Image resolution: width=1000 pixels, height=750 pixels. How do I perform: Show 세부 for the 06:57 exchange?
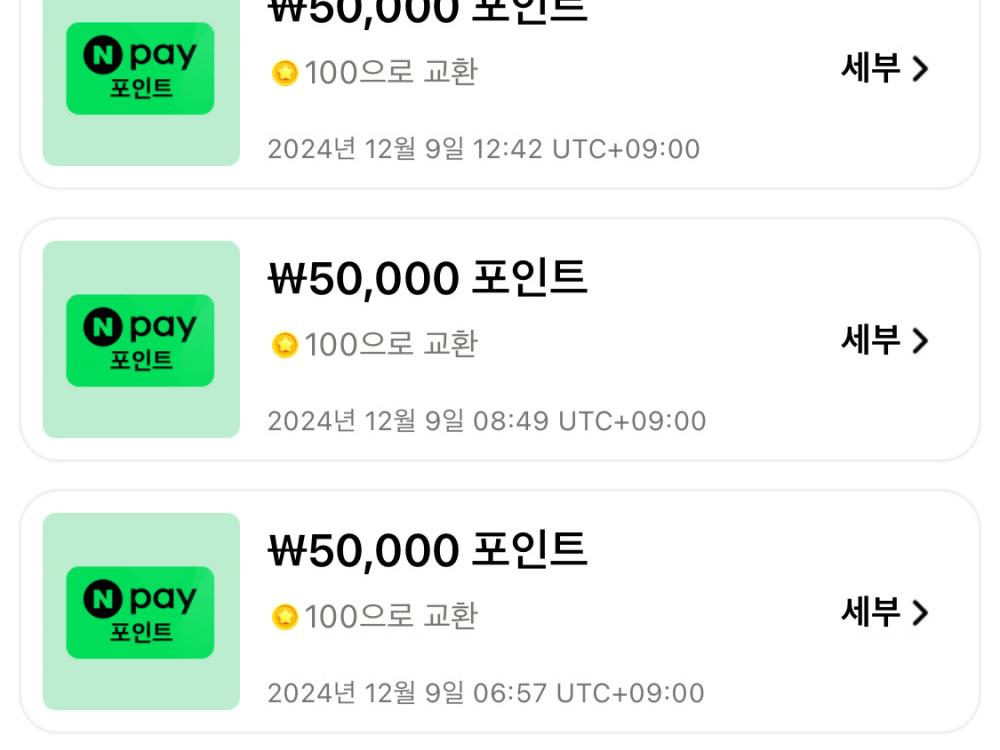(884, 612)
